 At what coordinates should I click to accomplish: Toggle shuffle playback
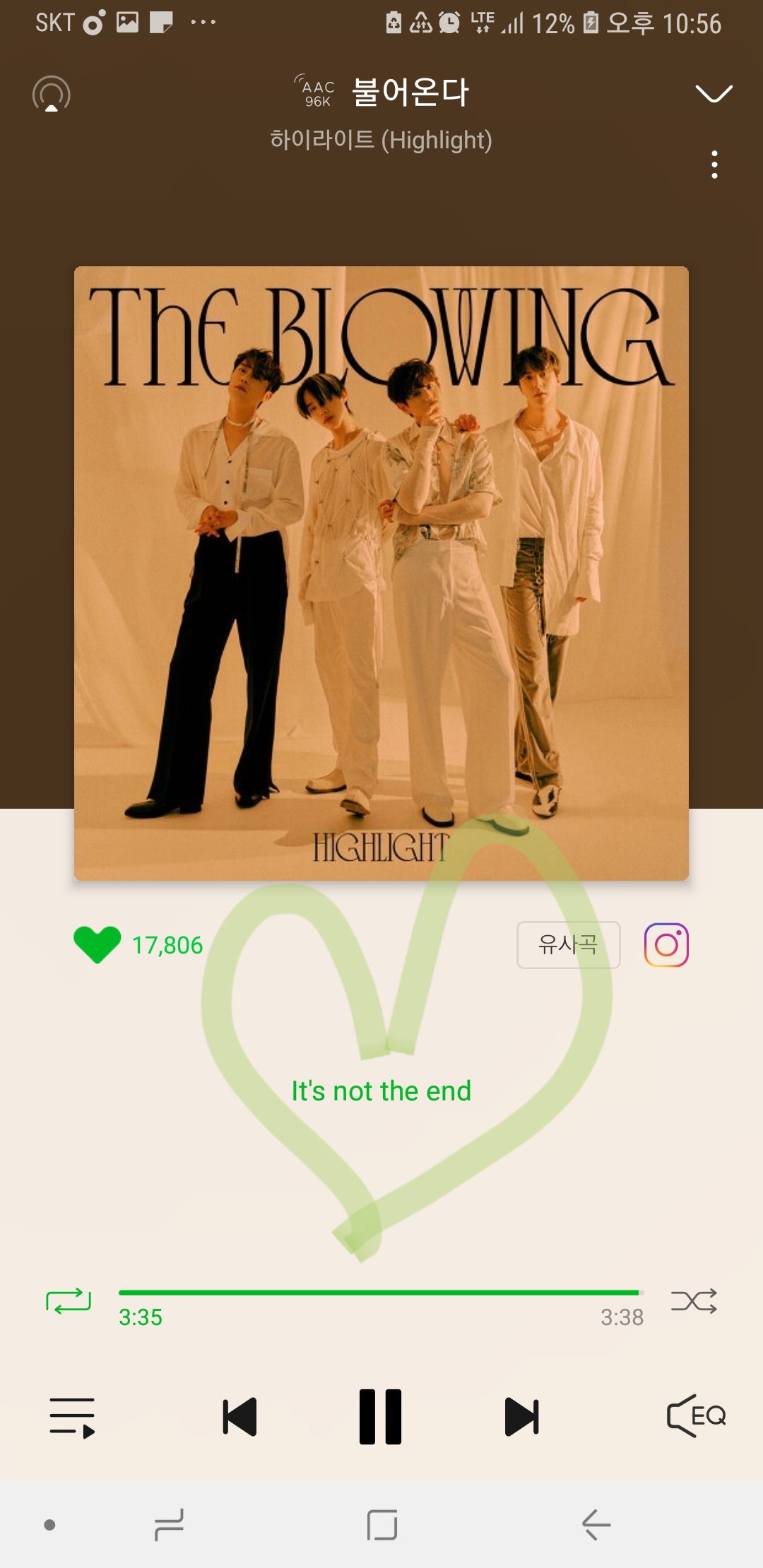tap(694, 1301)
